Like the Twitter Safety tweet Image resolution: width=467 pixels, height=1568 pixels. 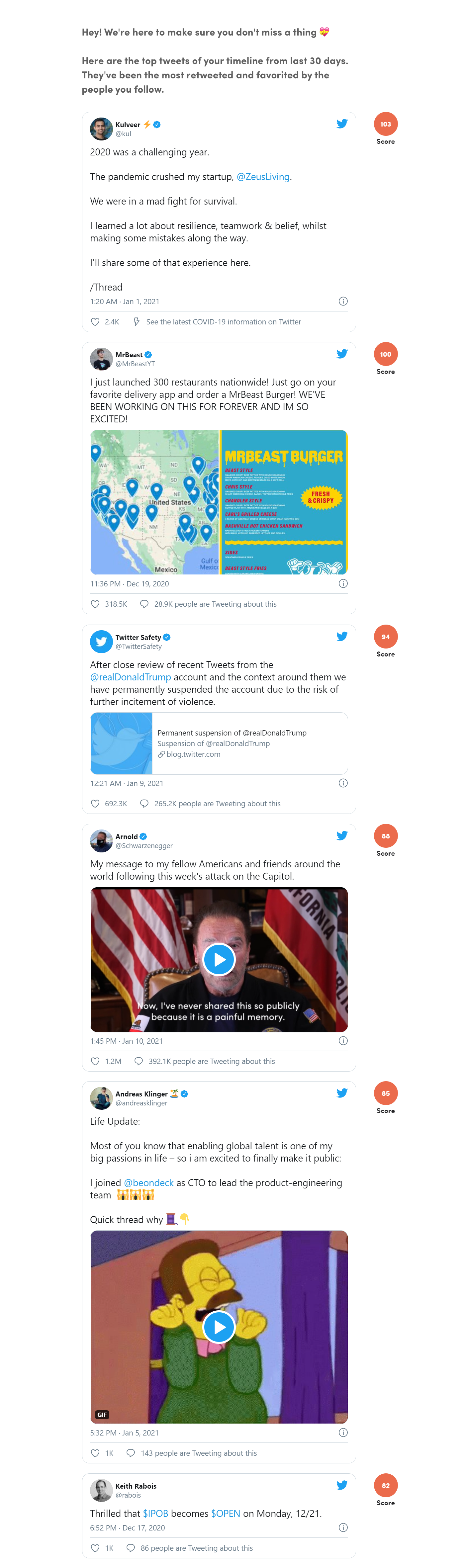coord(95,804)
